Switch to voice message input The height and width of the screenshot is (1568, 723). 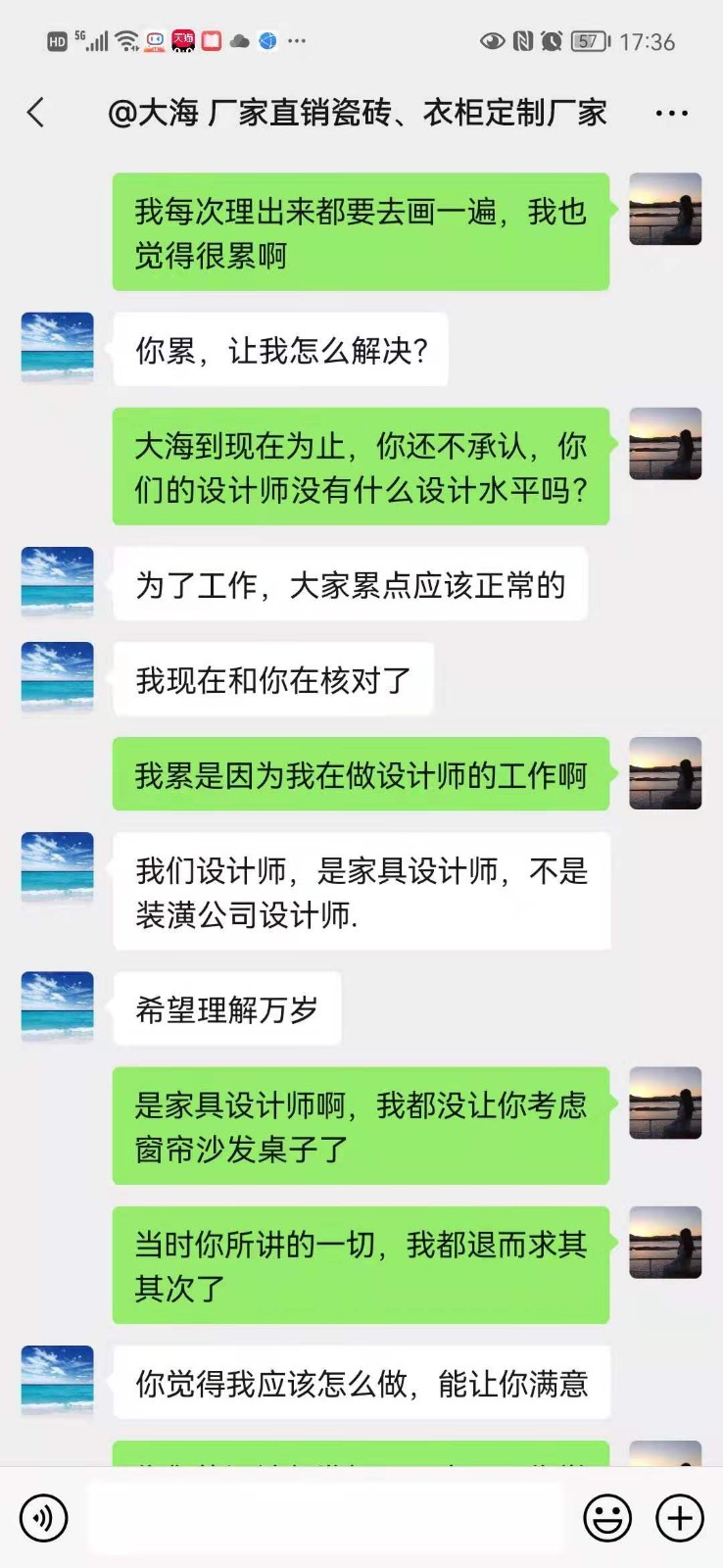44,1518
